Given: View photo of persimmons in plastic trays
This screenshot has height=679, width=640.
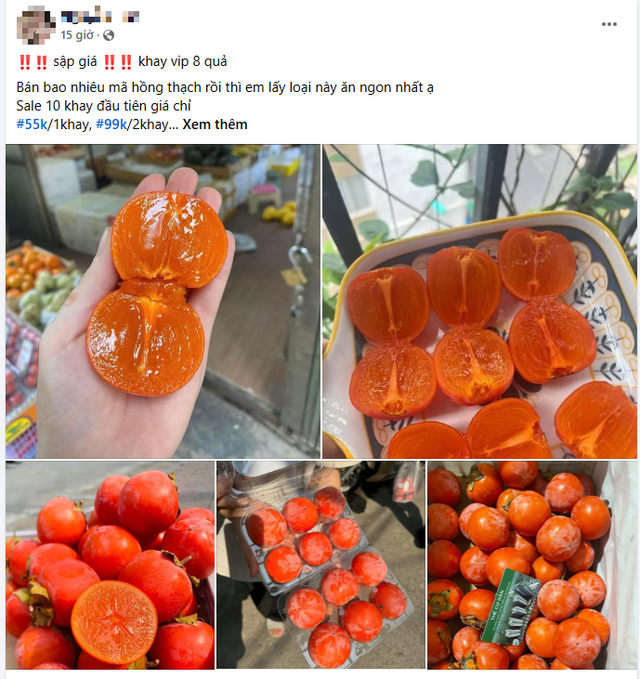Looking at the screenshot, I should tap(320, 565).
